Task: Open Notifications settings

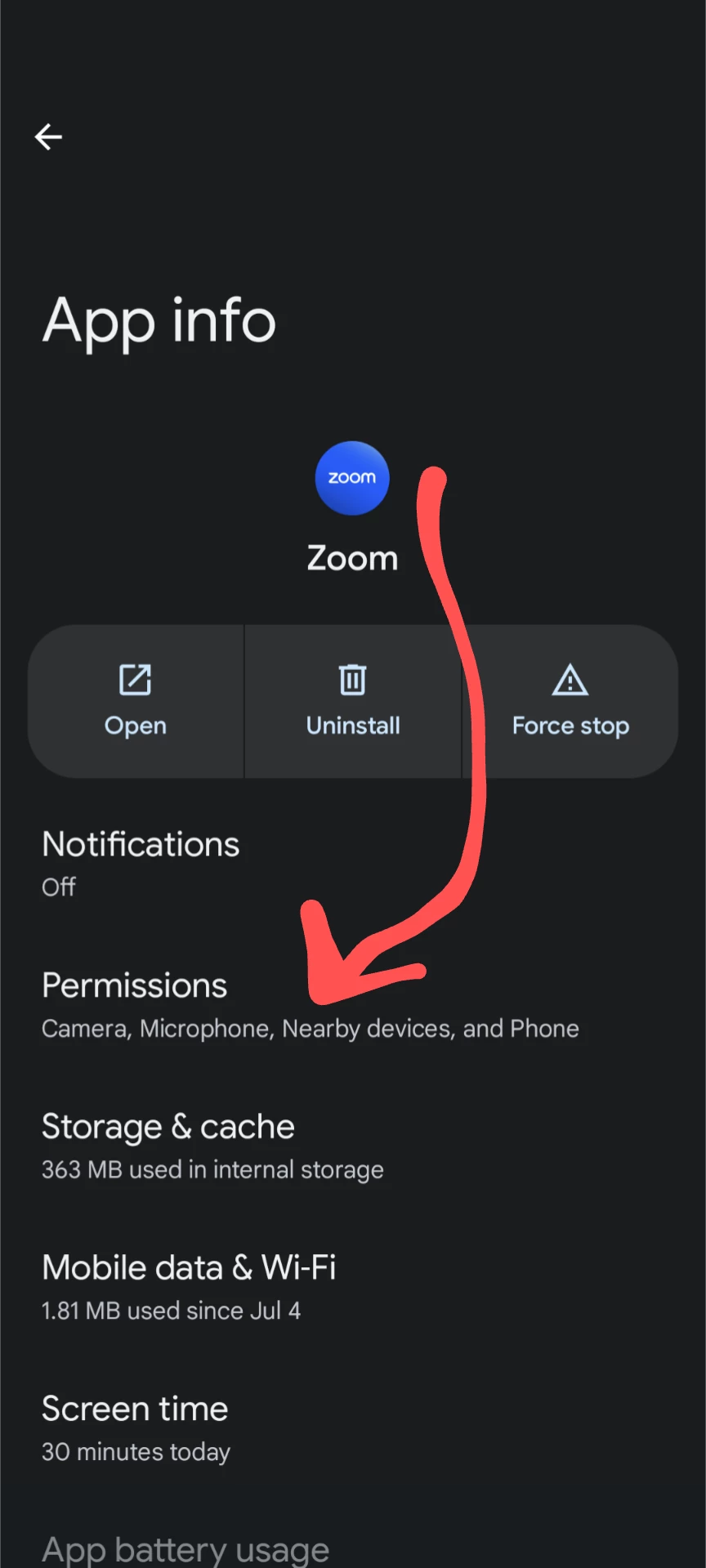Action: tap(141, 863)
